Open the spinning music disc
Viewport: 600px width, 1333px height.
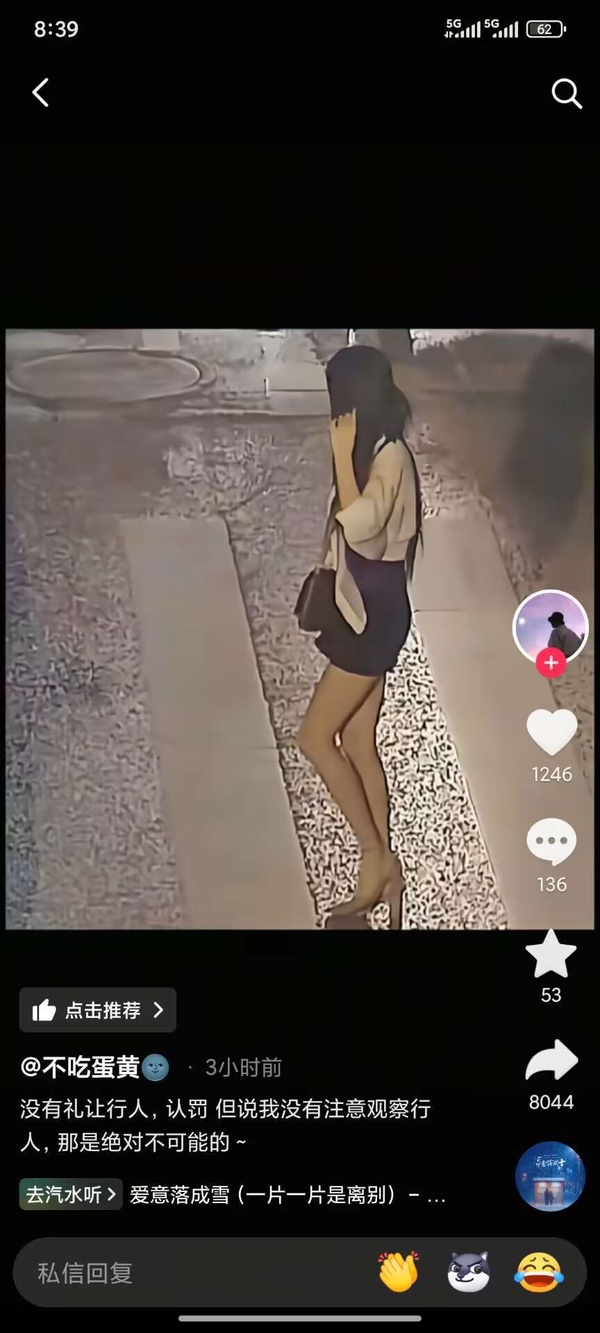[550, 1176]
